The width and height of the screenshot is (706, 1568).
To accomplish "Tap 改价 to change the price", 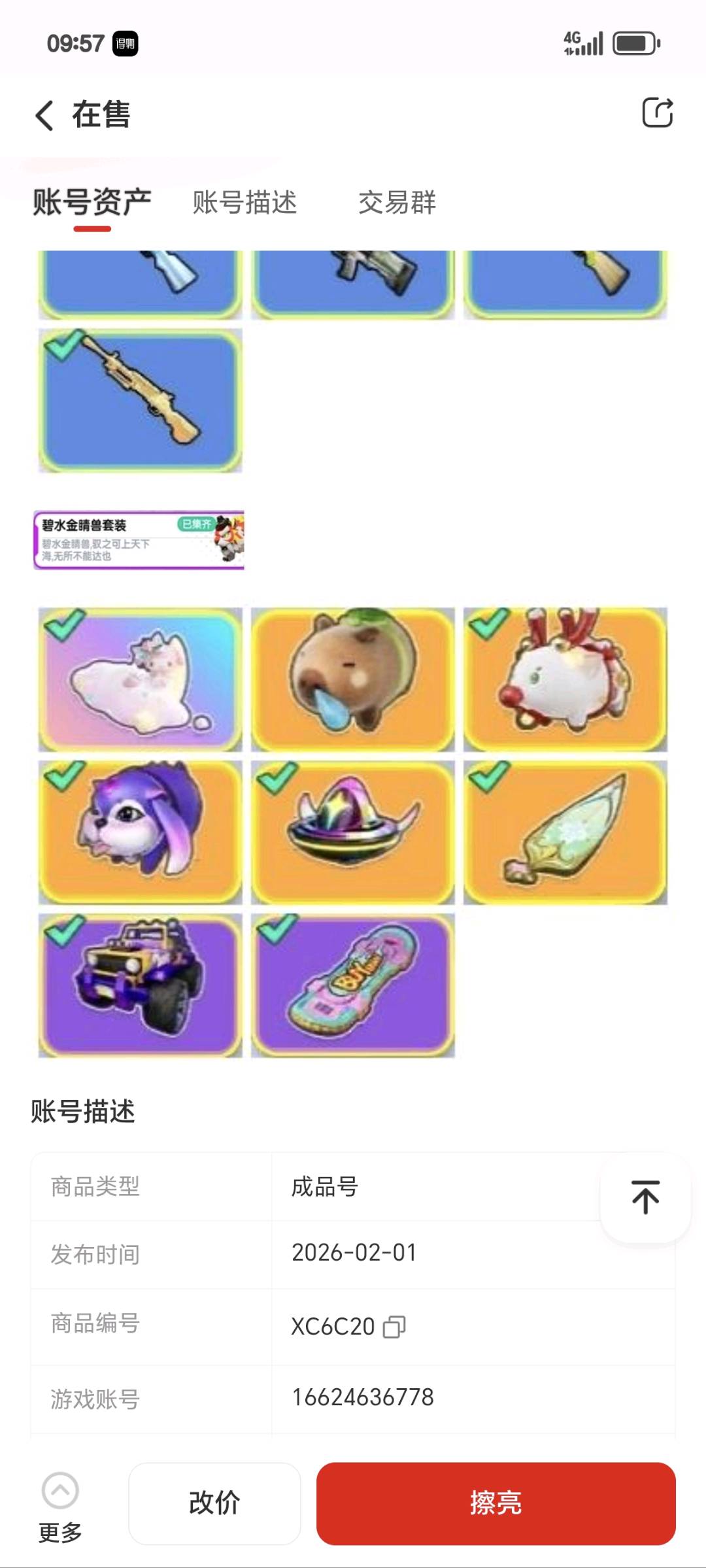I will (214, 1503).
